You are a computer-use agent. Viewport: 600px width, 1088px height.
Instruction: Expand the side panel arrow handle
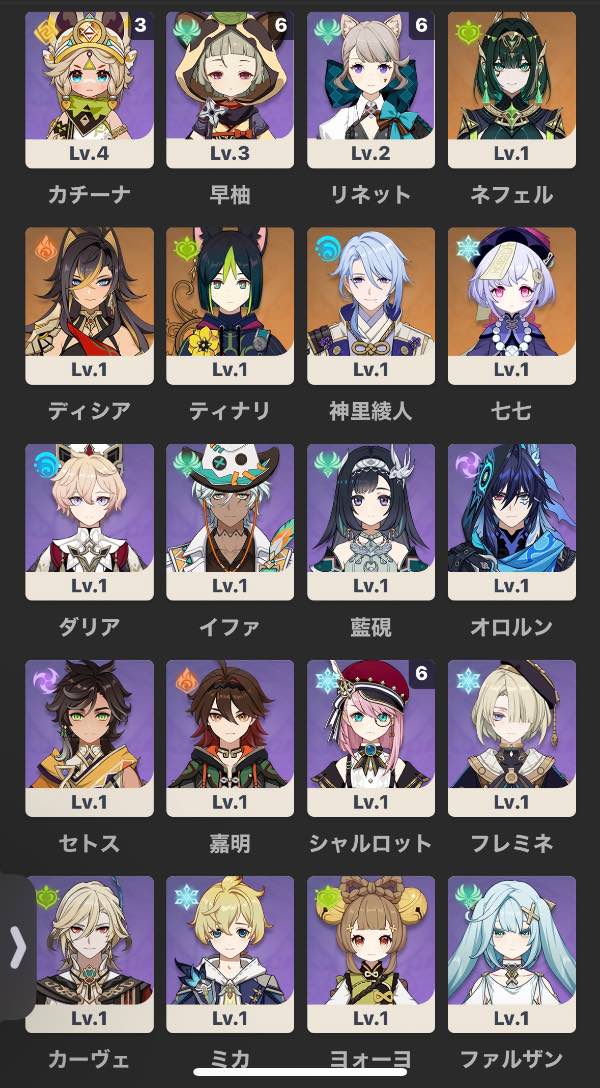[x=17, y=948]
